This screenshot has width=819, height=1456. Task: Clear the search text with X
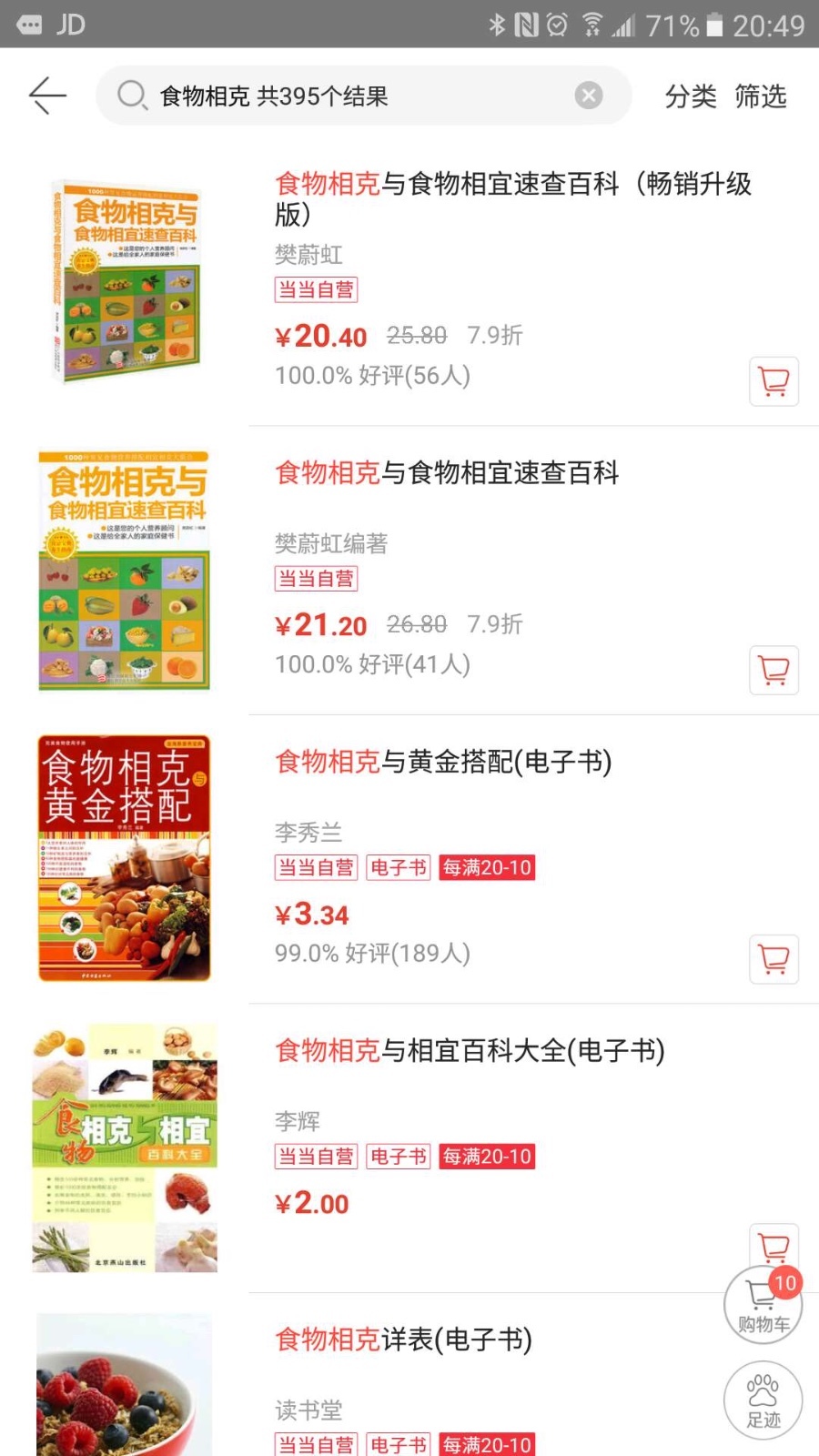click(589, 96)
